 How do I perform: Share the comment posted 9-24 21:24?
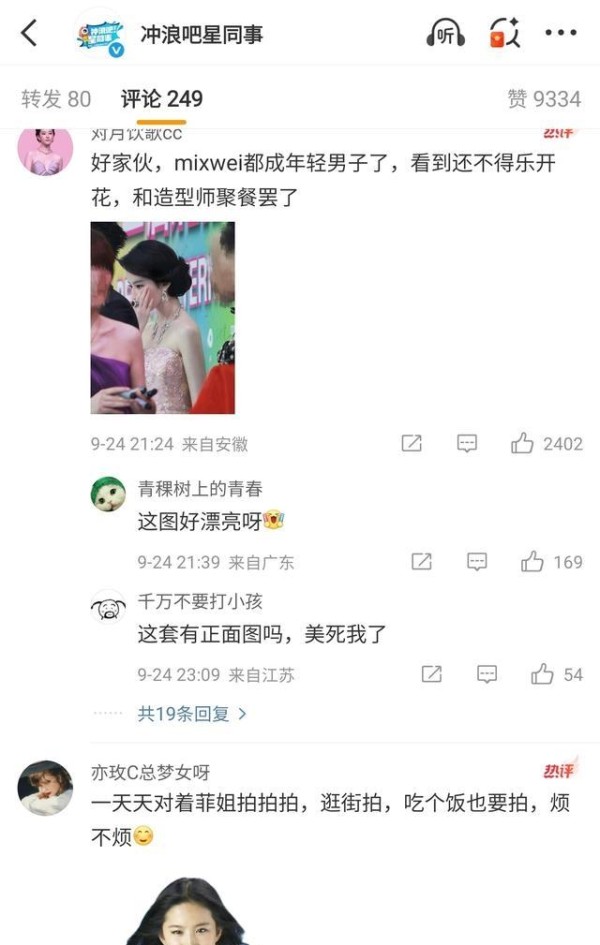[411, 444]
